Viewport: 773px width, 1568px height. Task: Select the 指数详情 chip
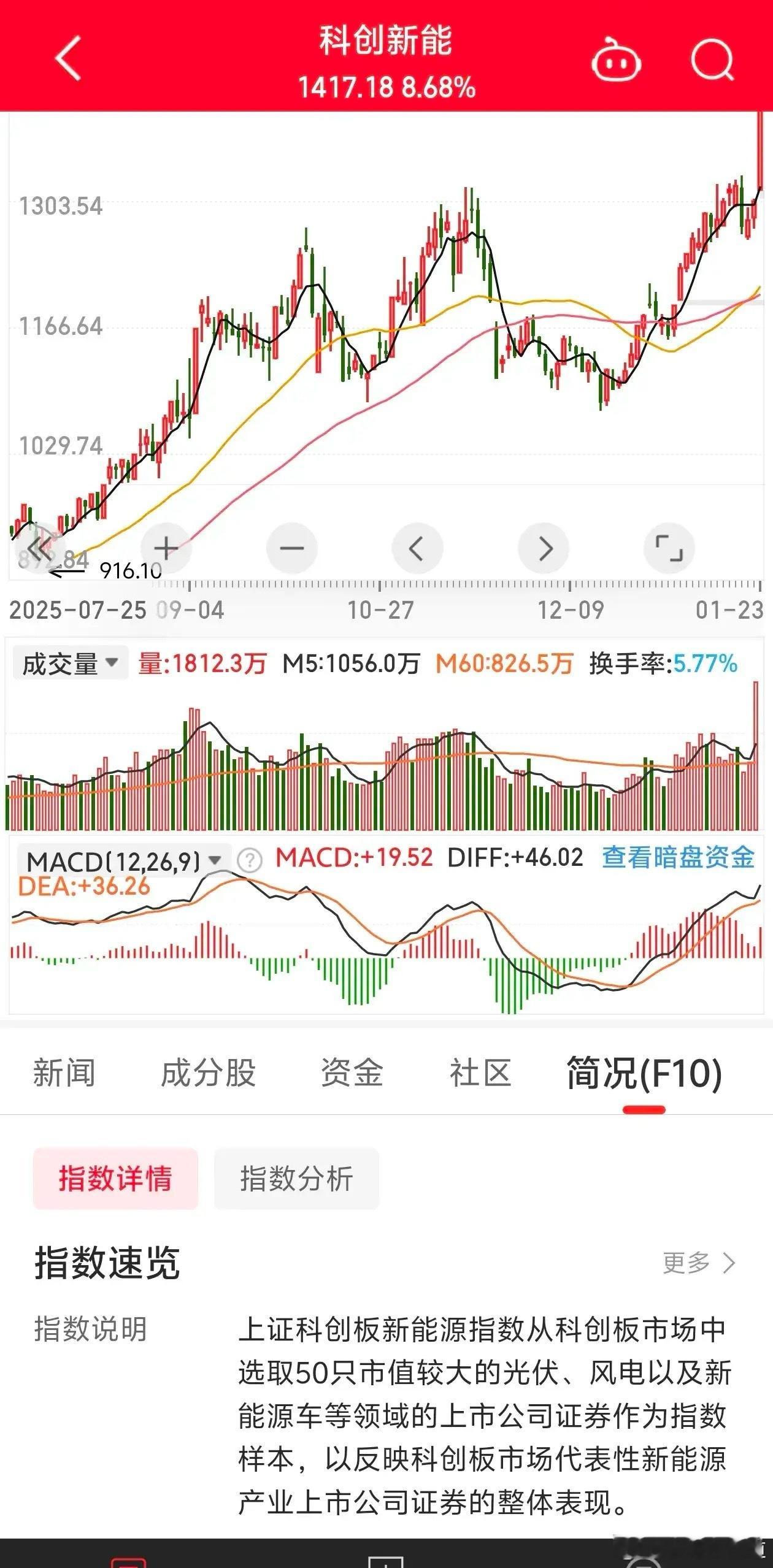pos(115,1179)
